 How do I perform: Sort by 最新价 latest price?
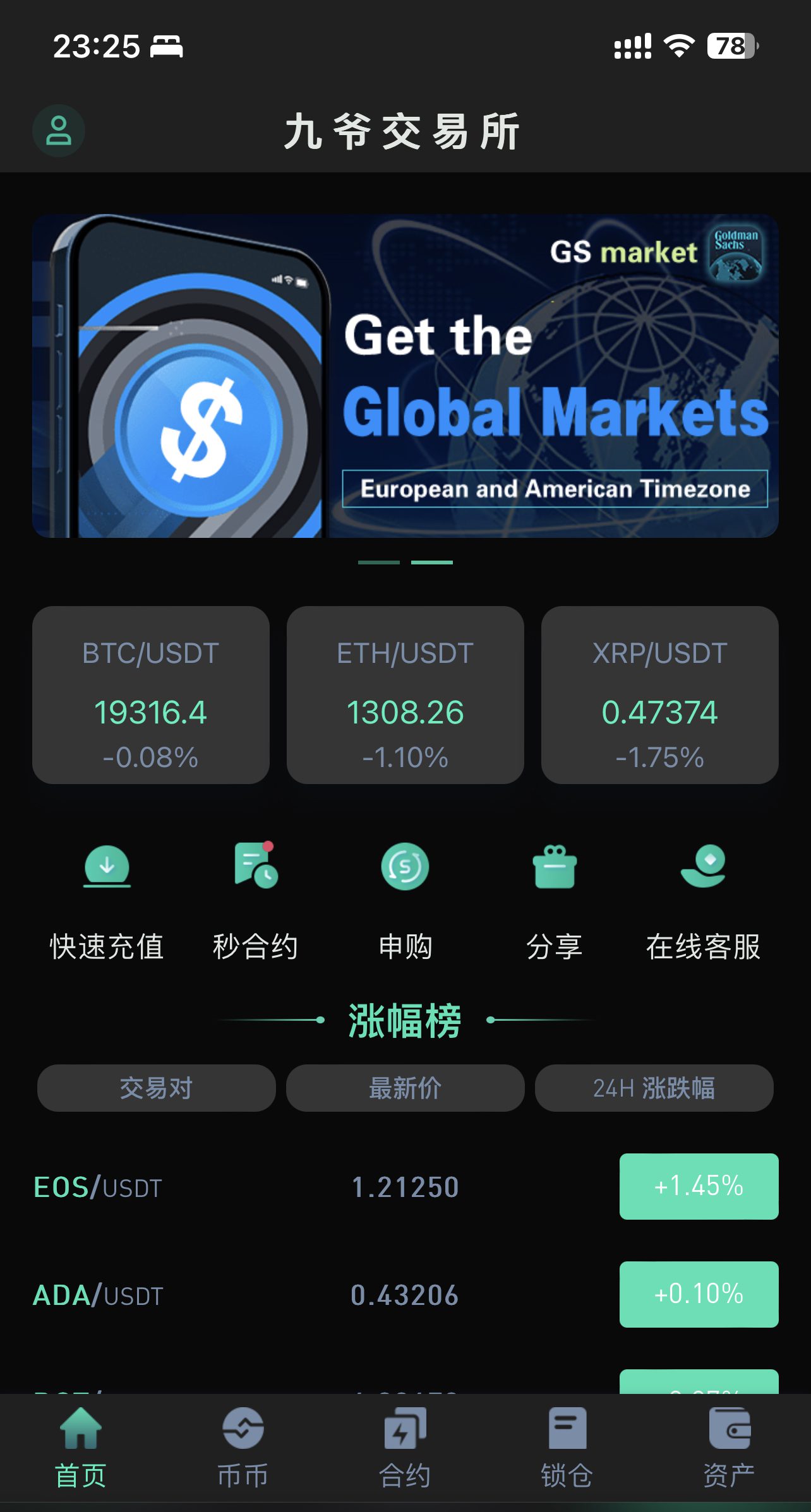tap(405, 1088)
